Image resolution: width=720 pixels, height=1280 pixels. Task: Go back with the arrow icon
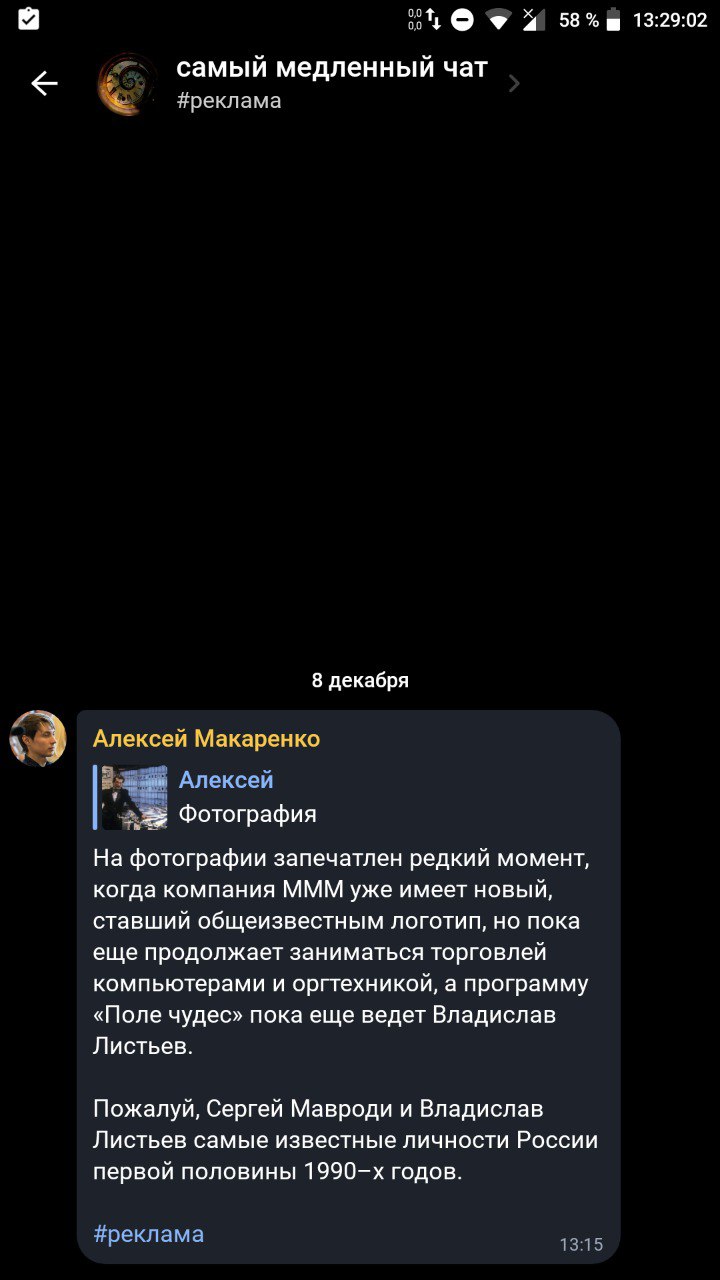click(x=44, y=84)
